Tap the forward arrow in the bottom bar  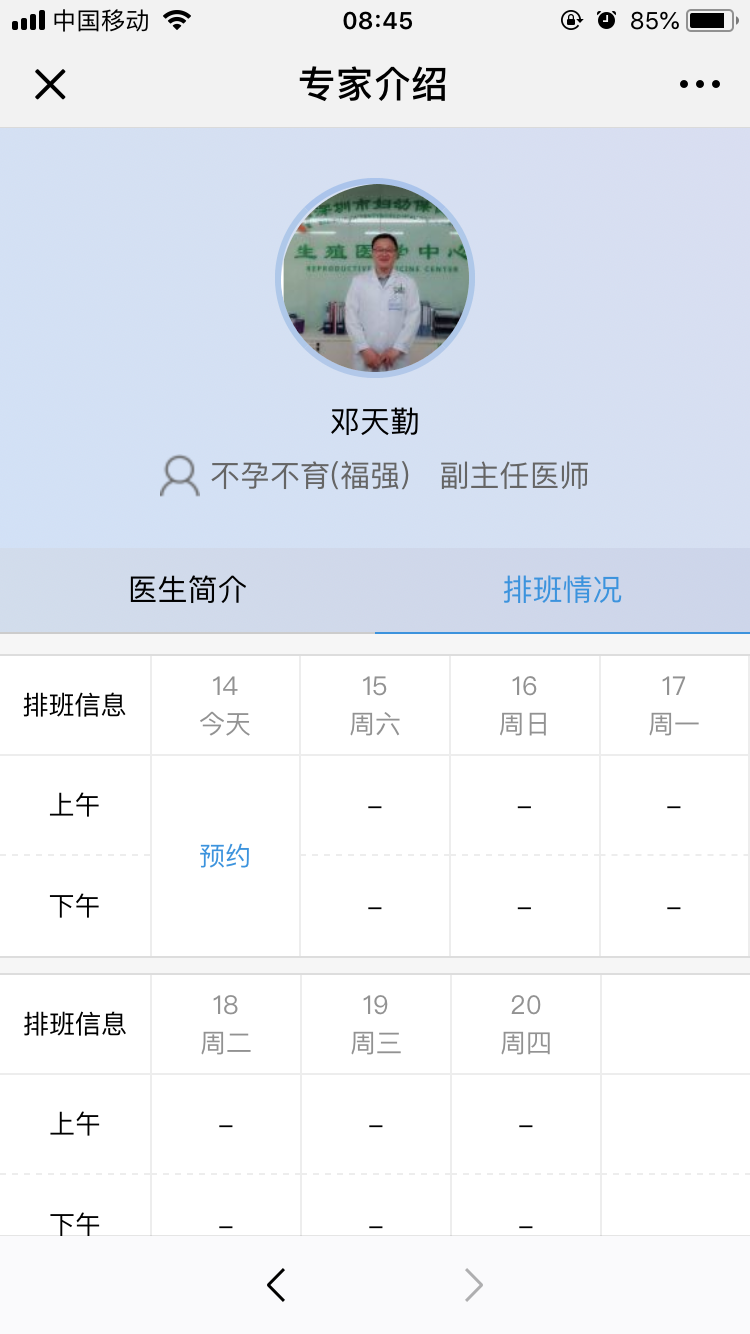click(473, 1285)
